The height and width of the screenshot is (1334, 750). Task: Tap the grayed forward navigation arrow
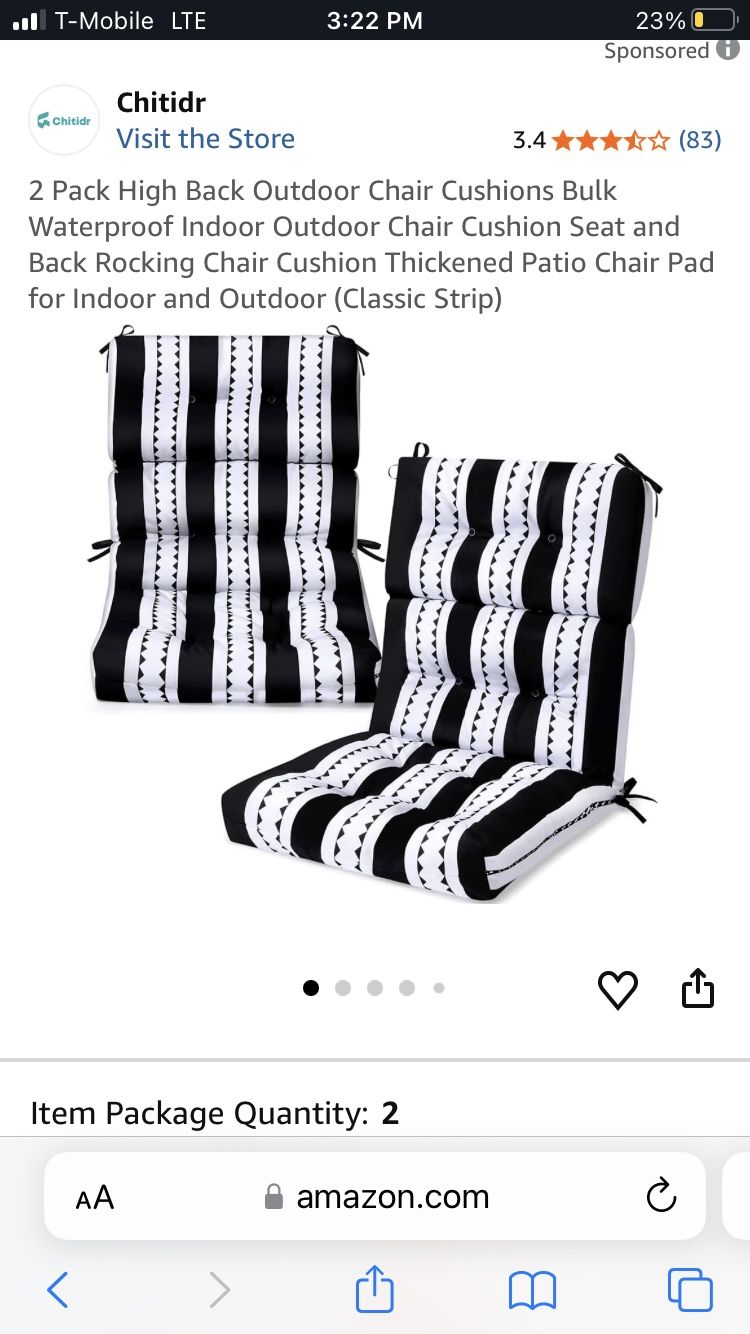tap(219, 1290)
